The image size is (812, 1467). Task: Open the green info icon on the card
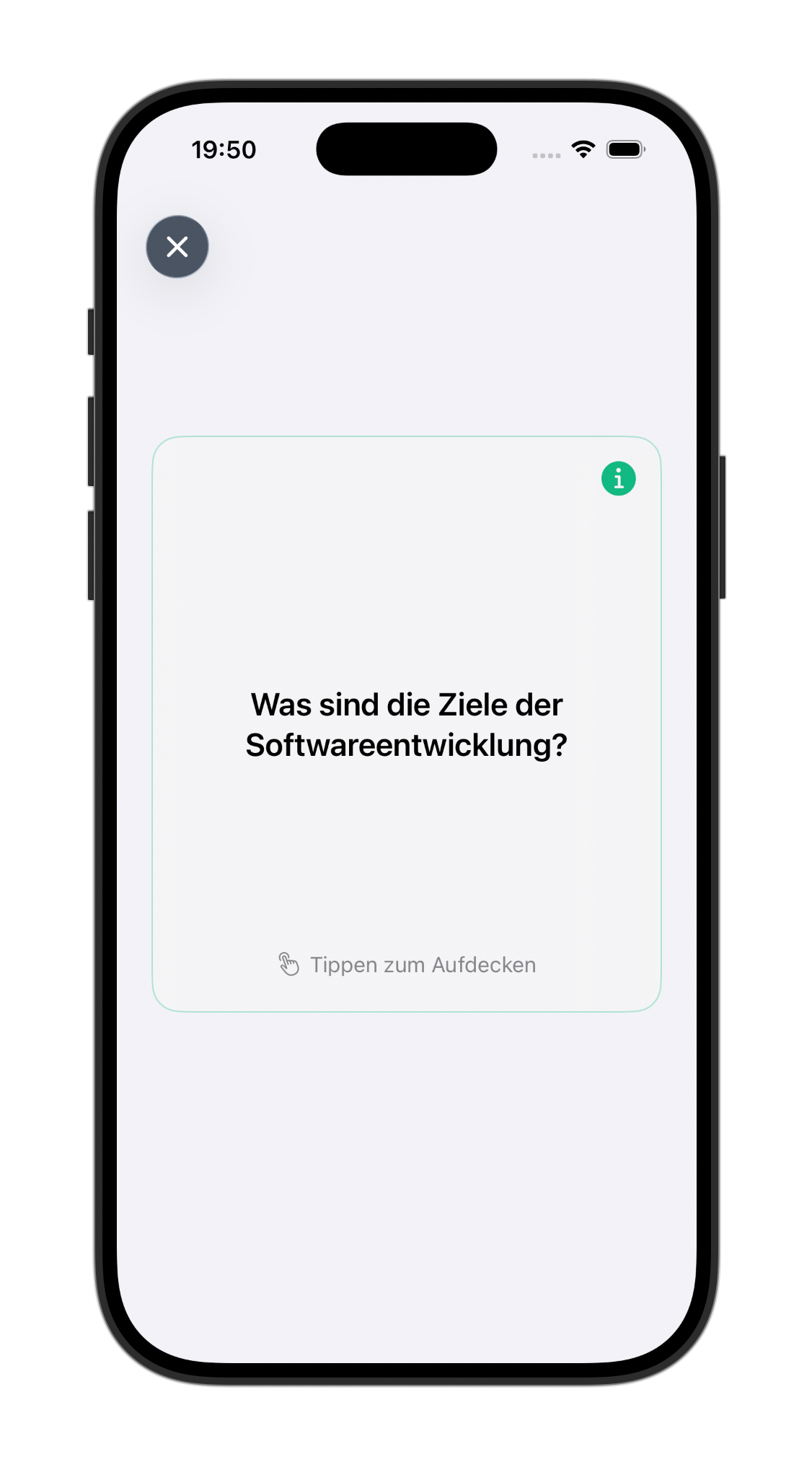(618, 478)
